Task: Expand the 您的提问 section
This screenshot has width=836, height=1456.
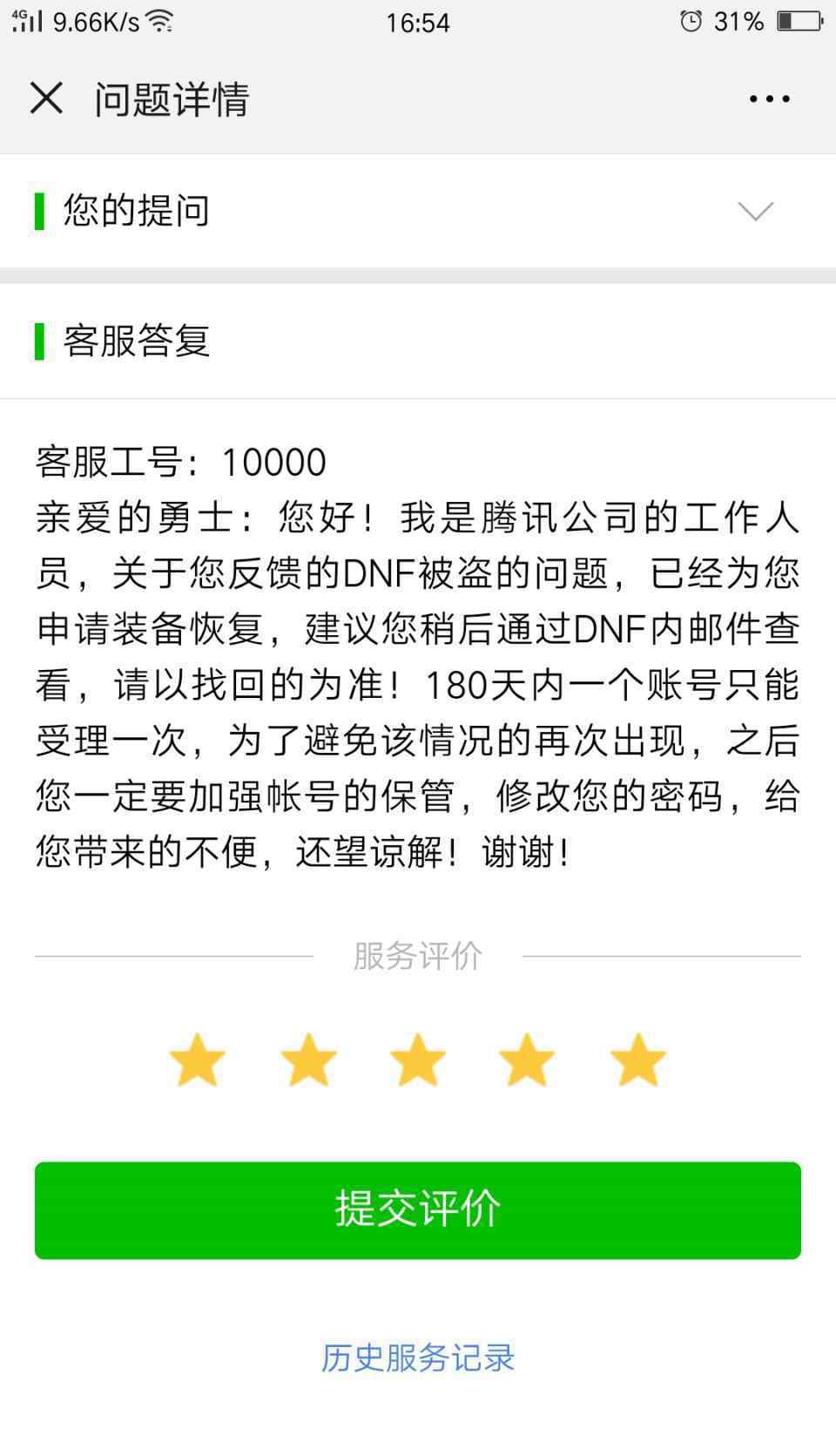Action: coord(755,211)
